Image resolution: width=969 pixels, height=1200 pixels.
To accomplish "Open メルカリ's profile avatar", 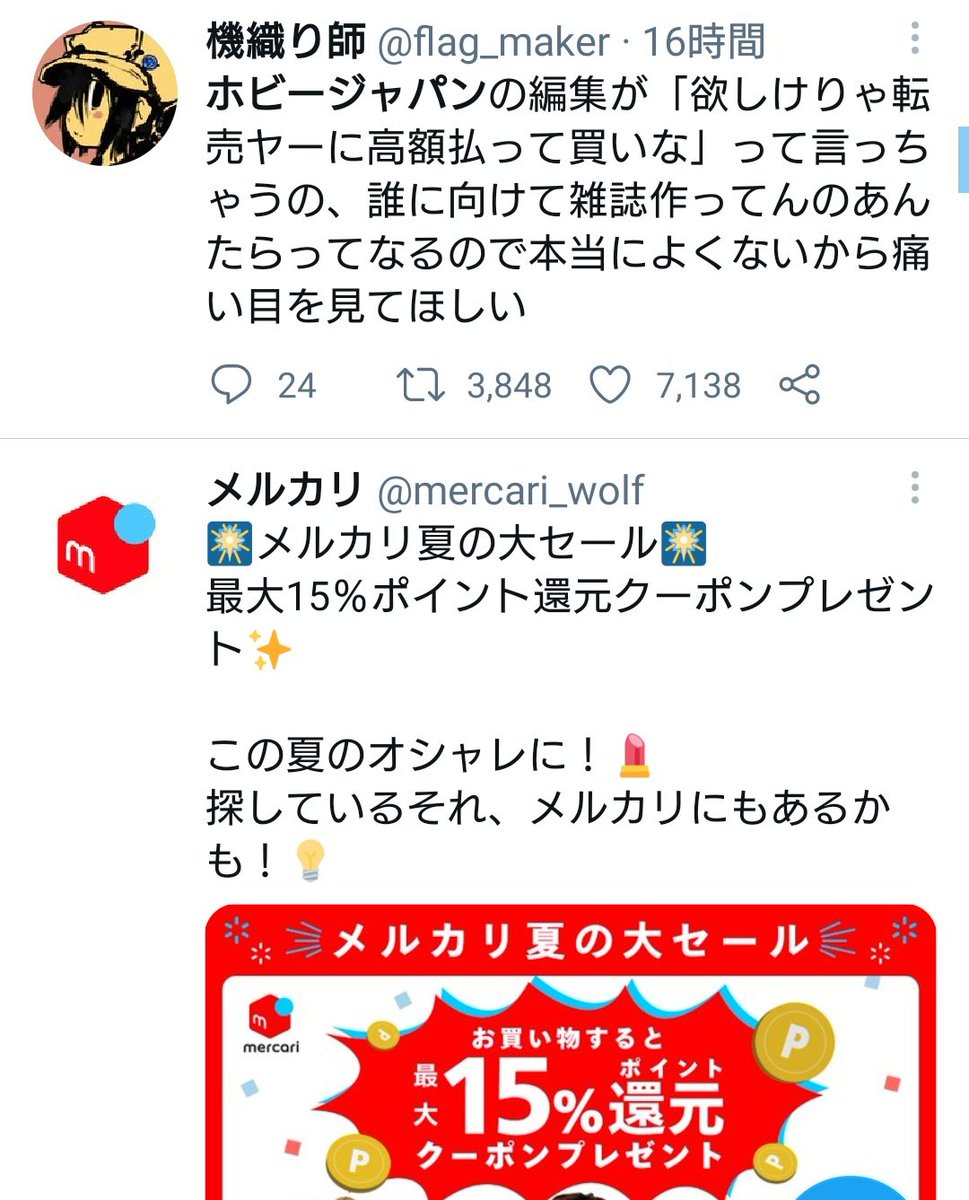I will coord(106,544).
